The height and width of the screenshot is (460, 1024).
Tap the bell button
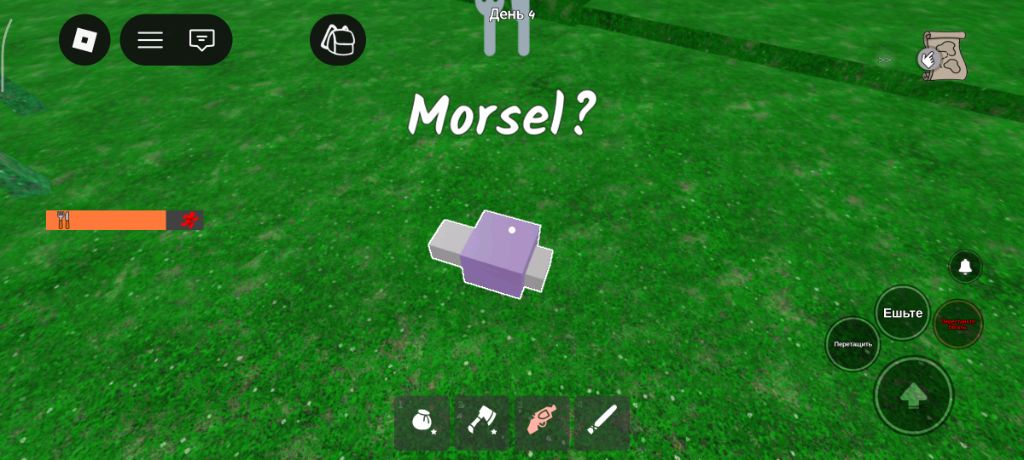965,266
